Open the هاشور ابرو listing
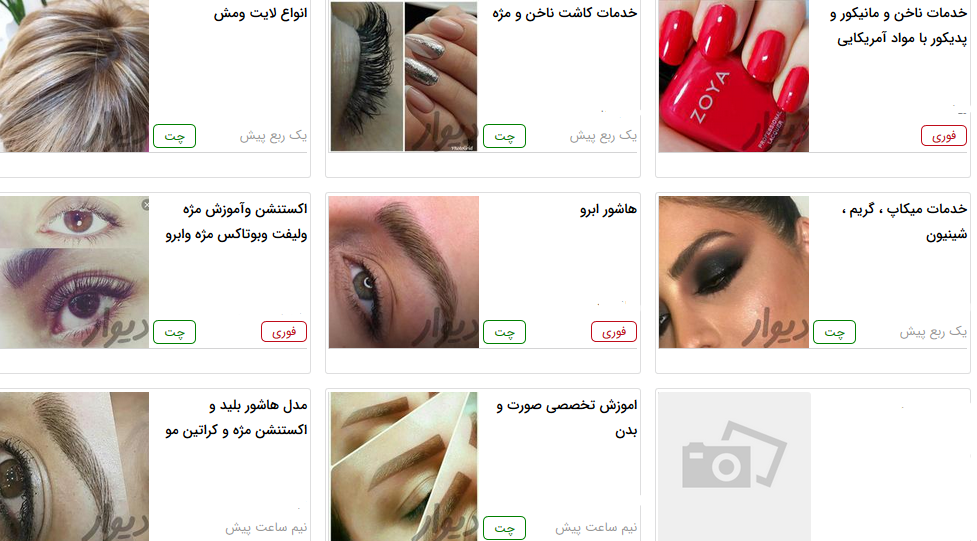Viewport: 977px width, 541px height. [608, 210]
